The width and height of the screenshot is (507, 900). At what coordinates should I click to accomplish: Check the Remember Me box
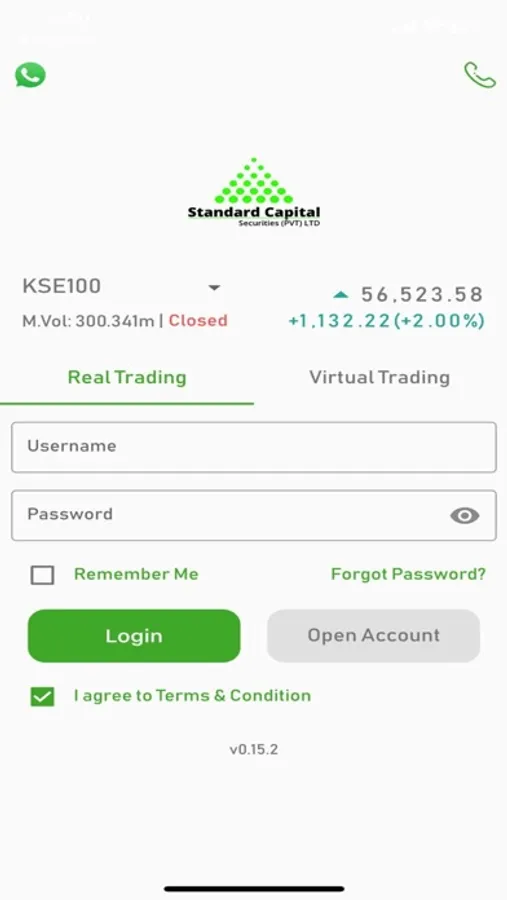point(42,575)
